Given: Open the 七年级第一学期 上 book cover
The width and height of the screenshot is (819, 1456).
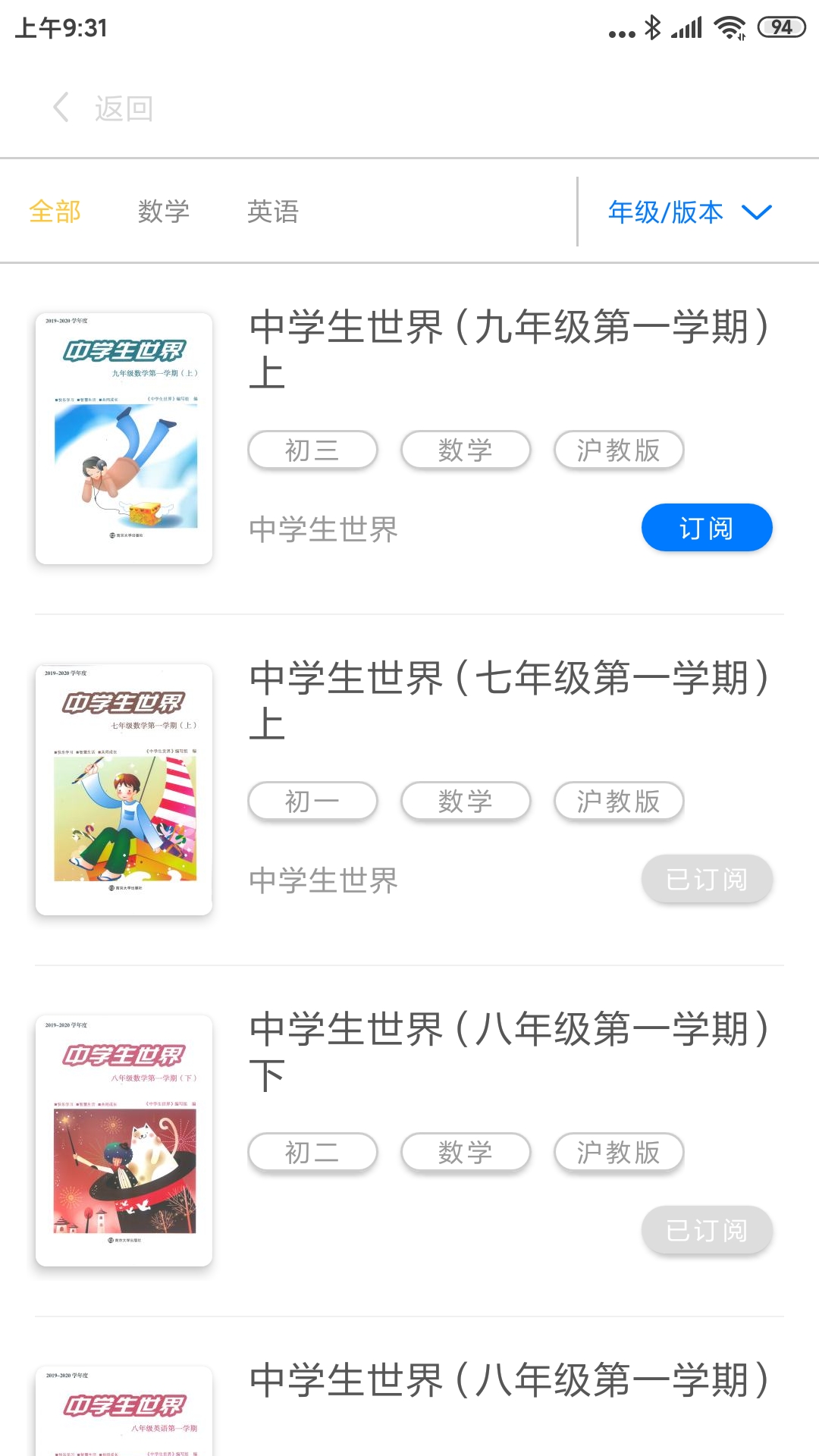Looking at the screenshot, I should click(124, 789).
